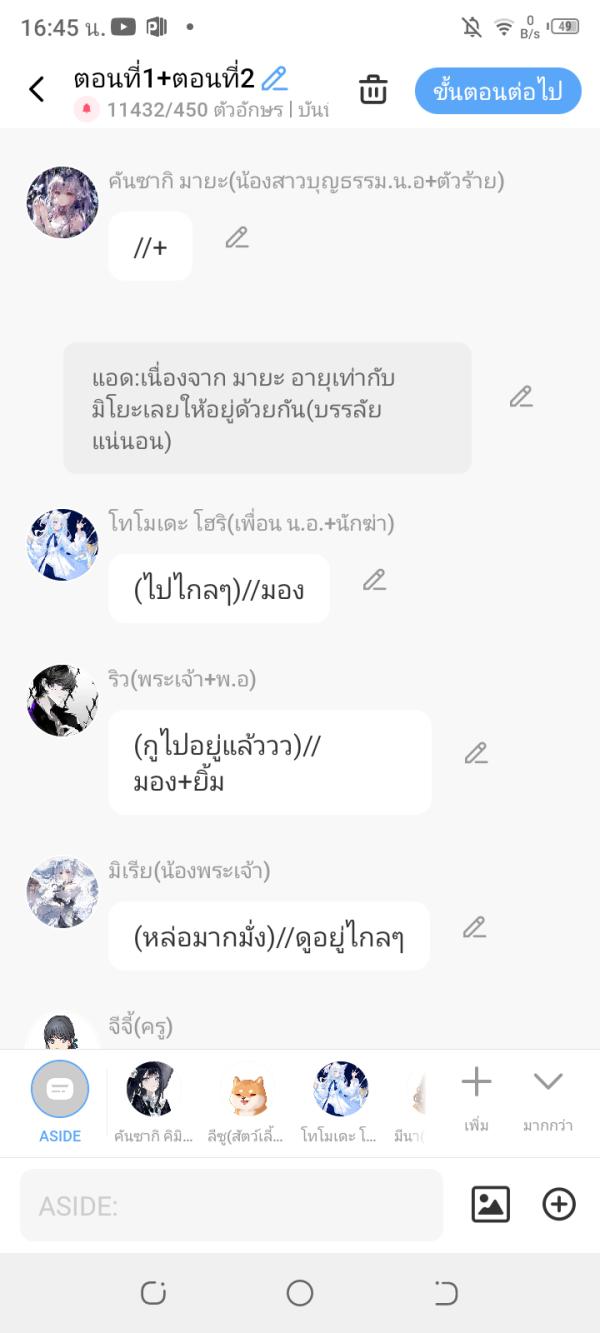This screenshot has height=1333, width=600.
Task: Go to the system home screen
Action: (300, 1293)
